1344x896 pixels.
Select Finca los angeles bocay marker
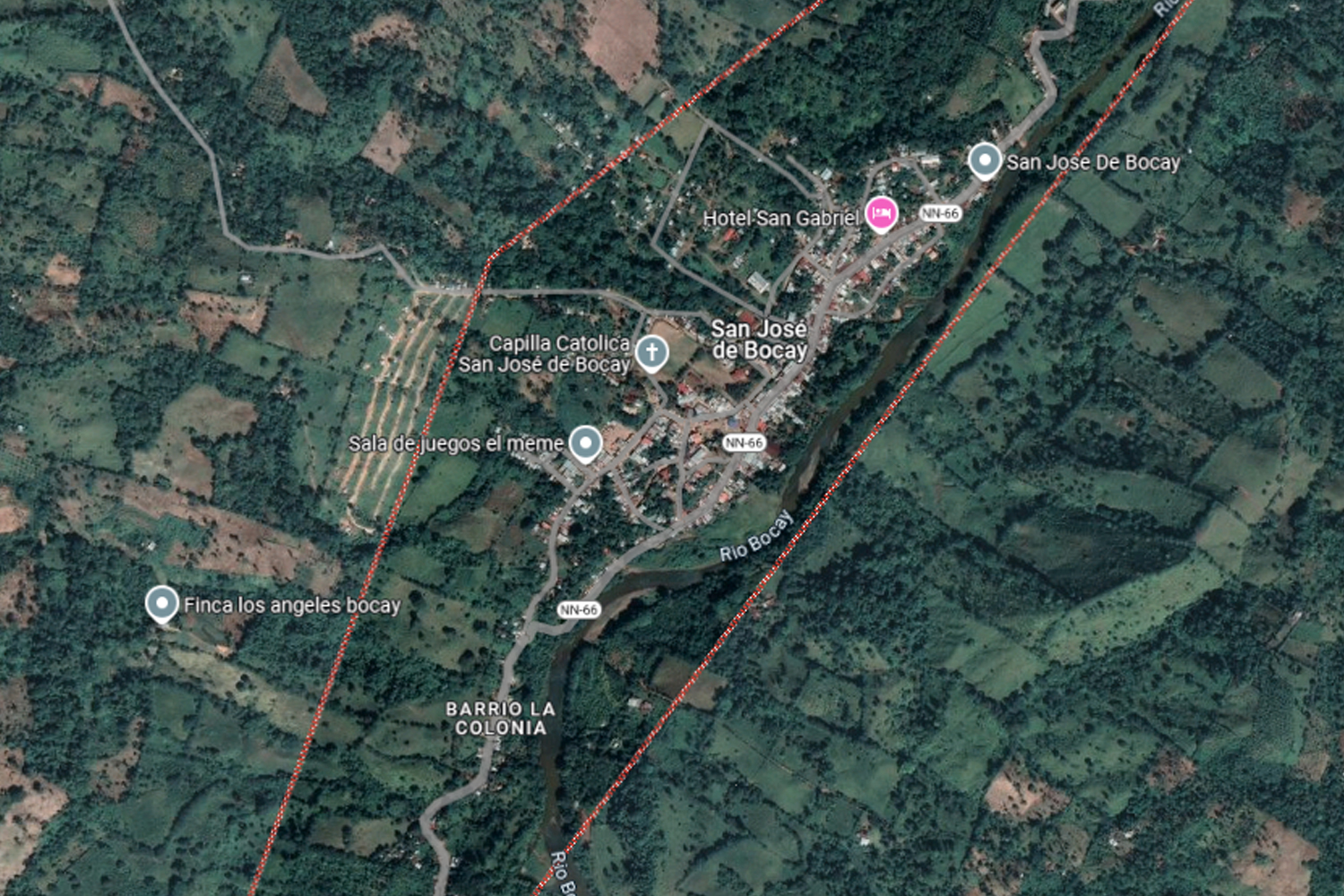(161, 604)
